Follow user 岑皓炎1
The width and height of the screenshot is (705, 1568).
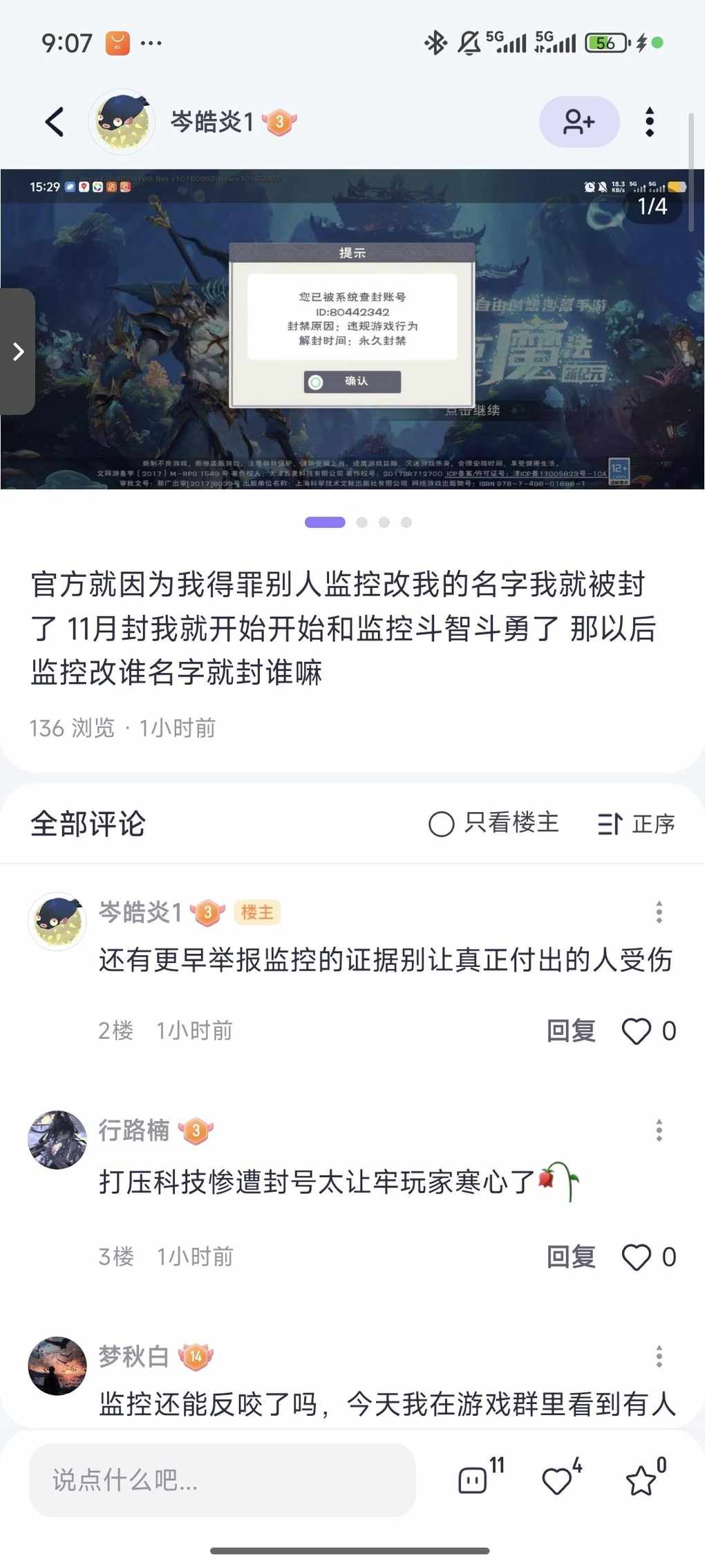point(579,122)
